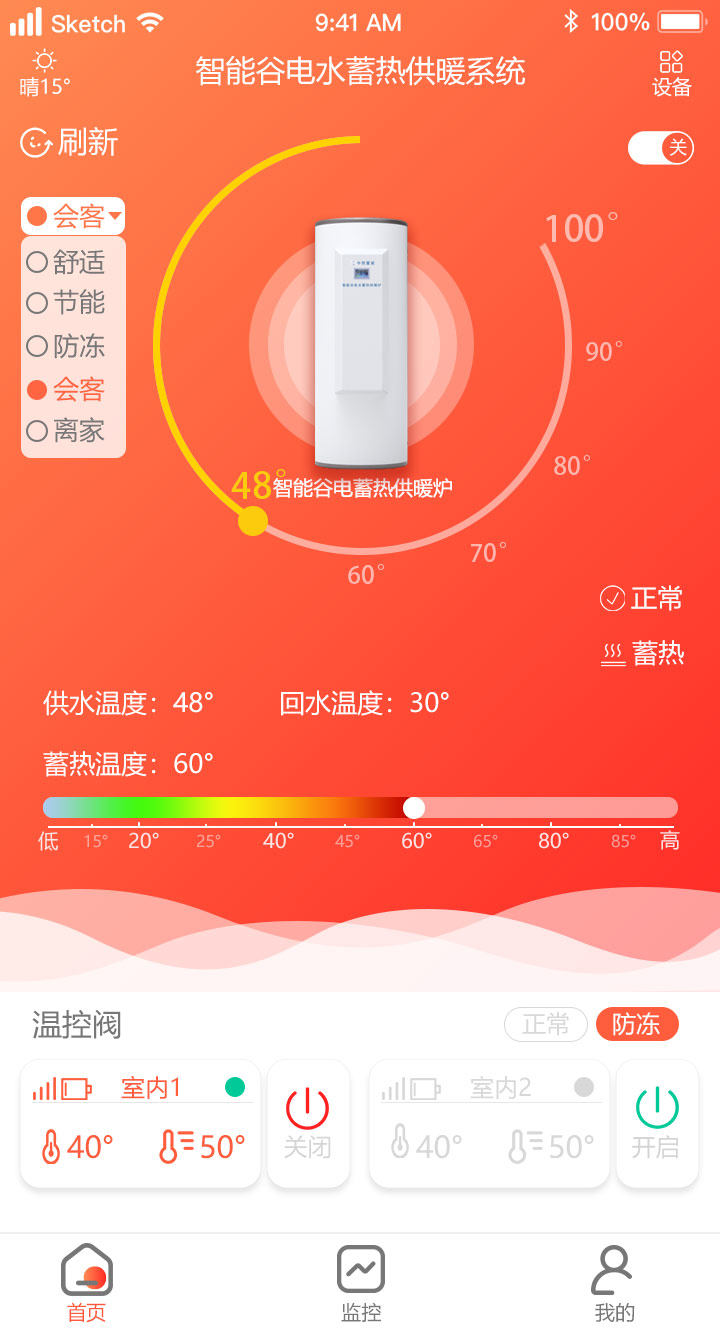Collapse the 会客 mode dropdown

click(74, 215)
